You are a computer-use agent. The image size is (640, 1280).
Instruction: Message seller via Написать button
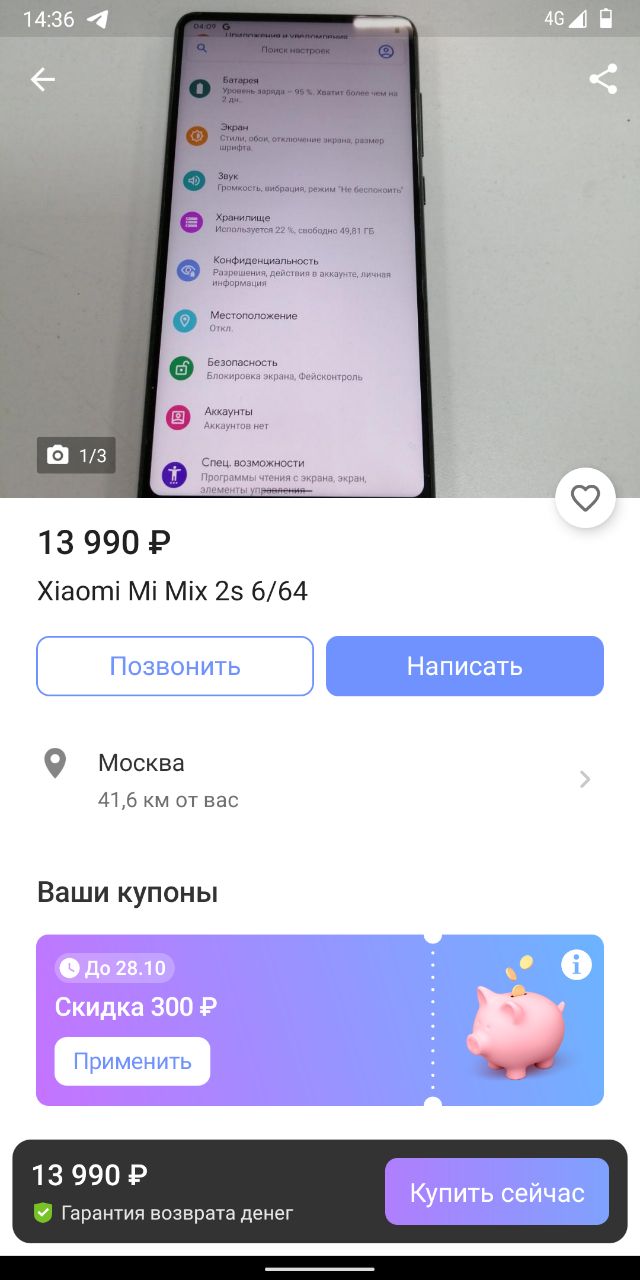point(464,666)
